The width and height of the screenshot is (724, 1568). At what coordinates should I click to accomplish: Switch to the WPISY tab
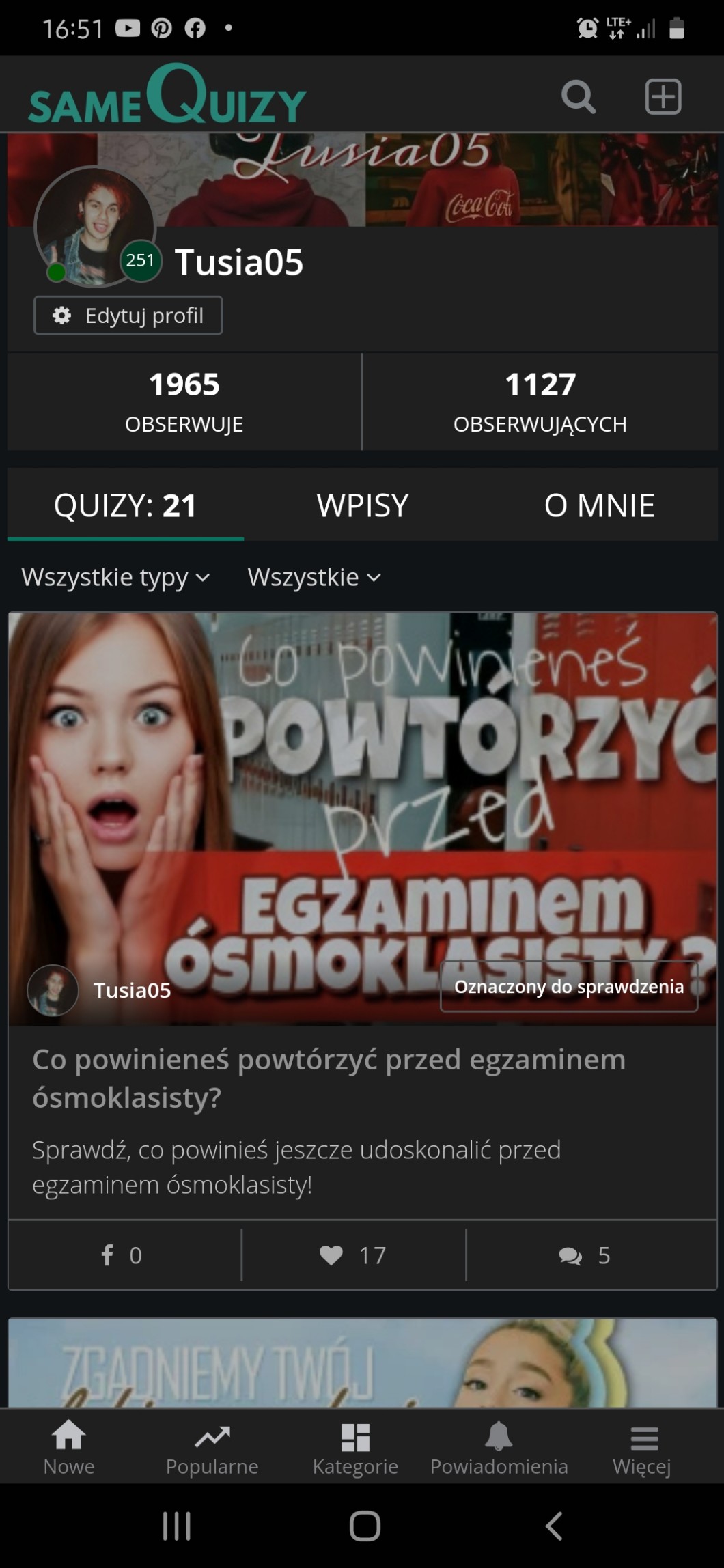point(363,506)
